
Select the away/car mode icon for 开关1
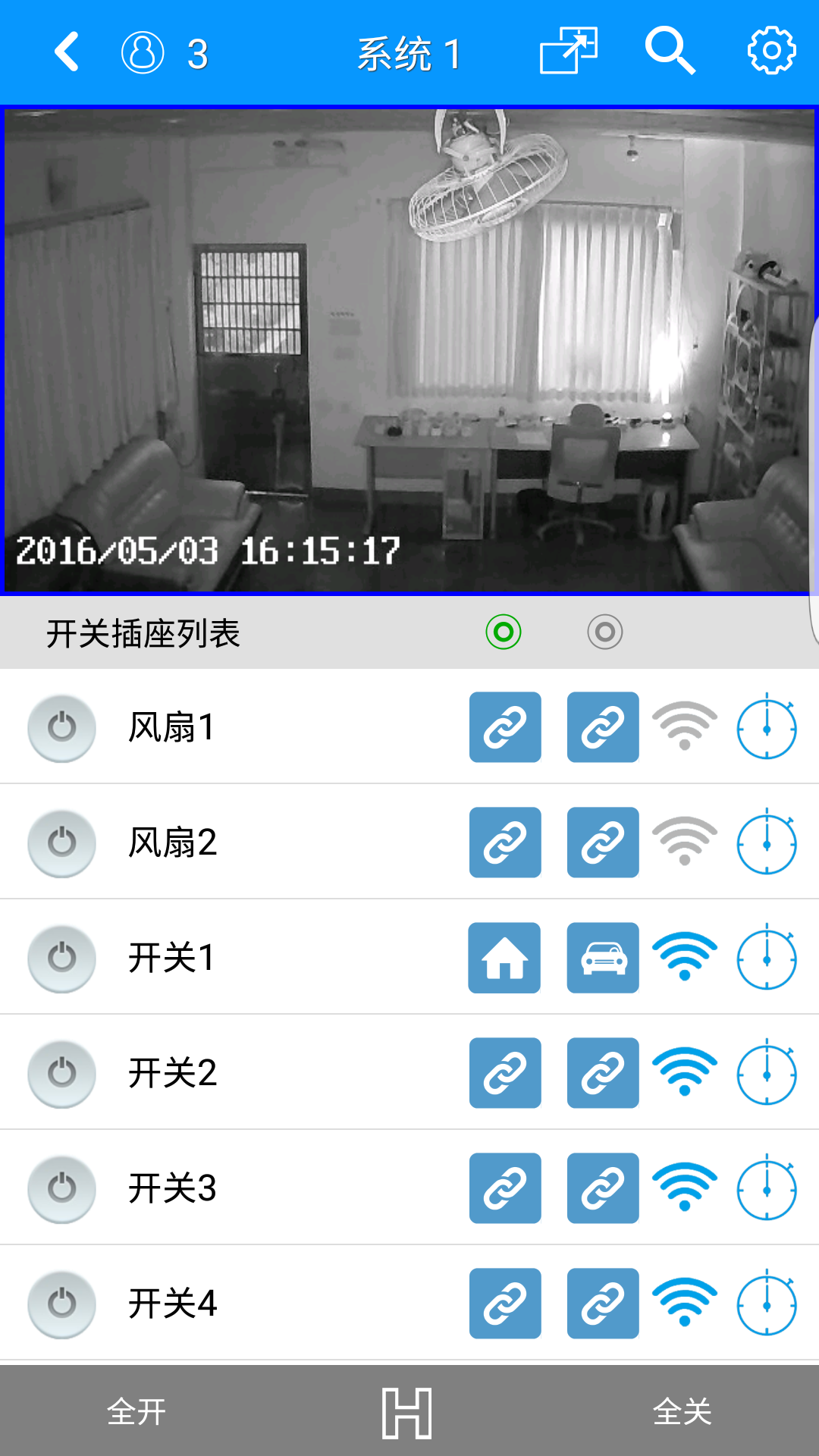(x=602, y=958)
